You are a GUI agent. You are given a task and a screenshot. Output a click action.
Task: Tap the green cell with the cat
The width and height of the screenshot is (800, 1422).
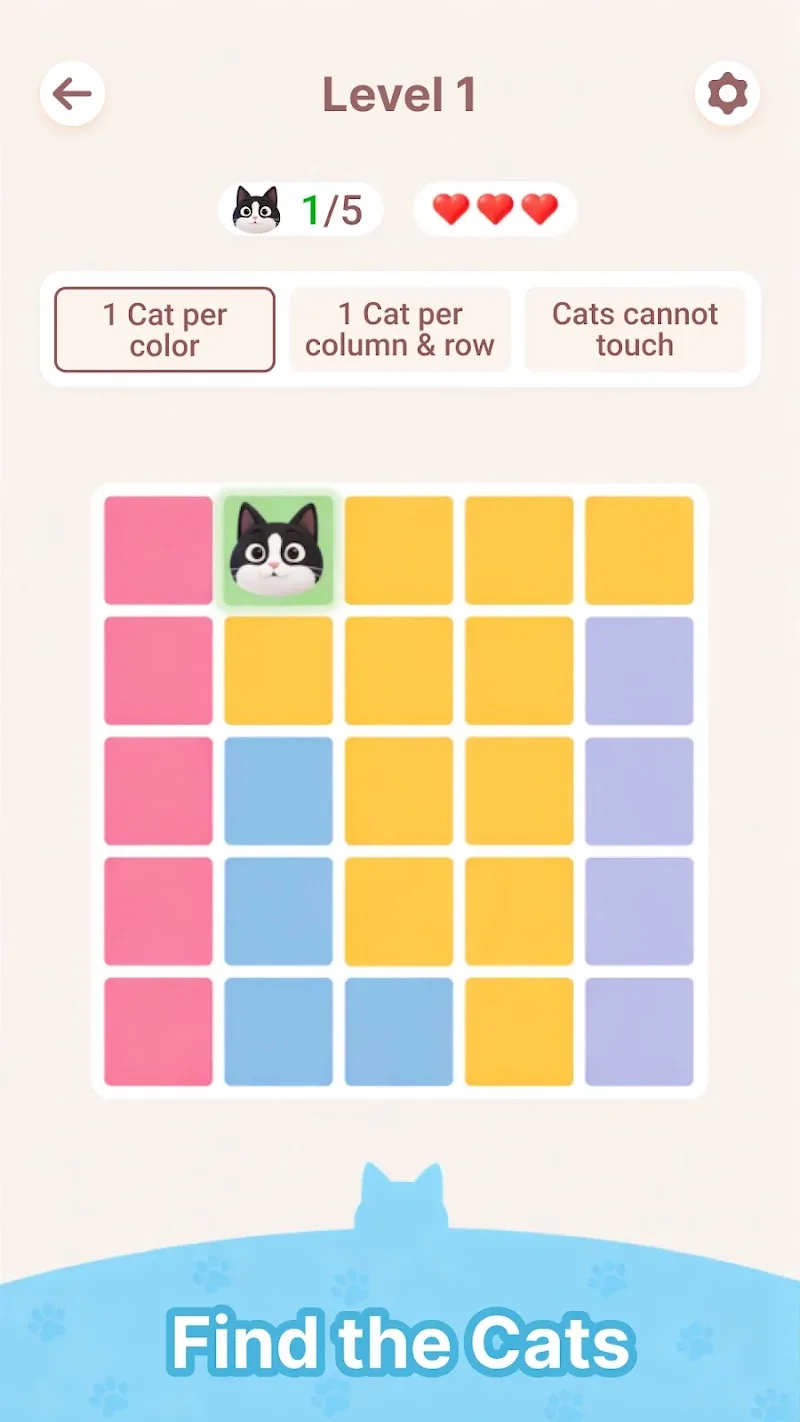[x=278, y=551]
